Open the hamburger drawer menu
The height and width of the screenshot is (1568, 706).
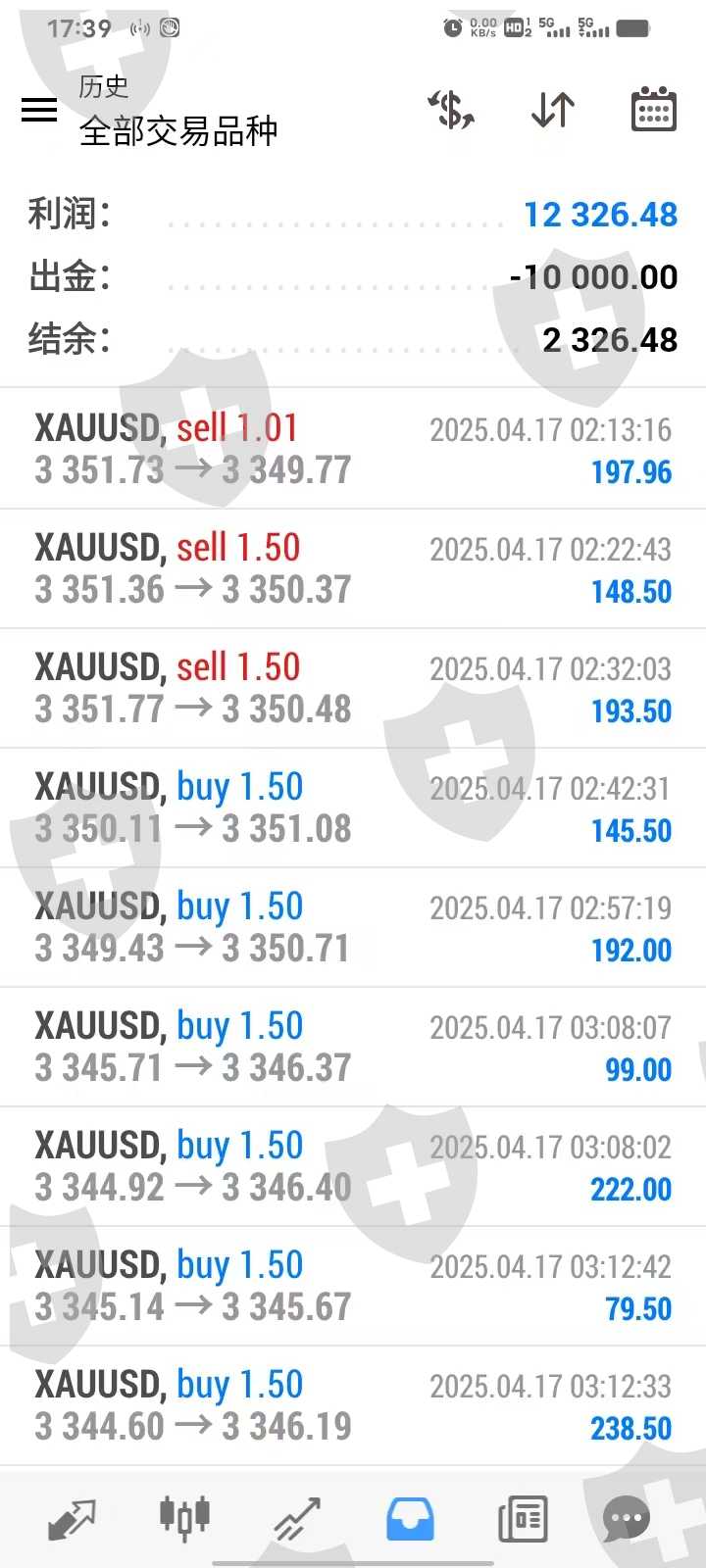click(x=39, y=110)
